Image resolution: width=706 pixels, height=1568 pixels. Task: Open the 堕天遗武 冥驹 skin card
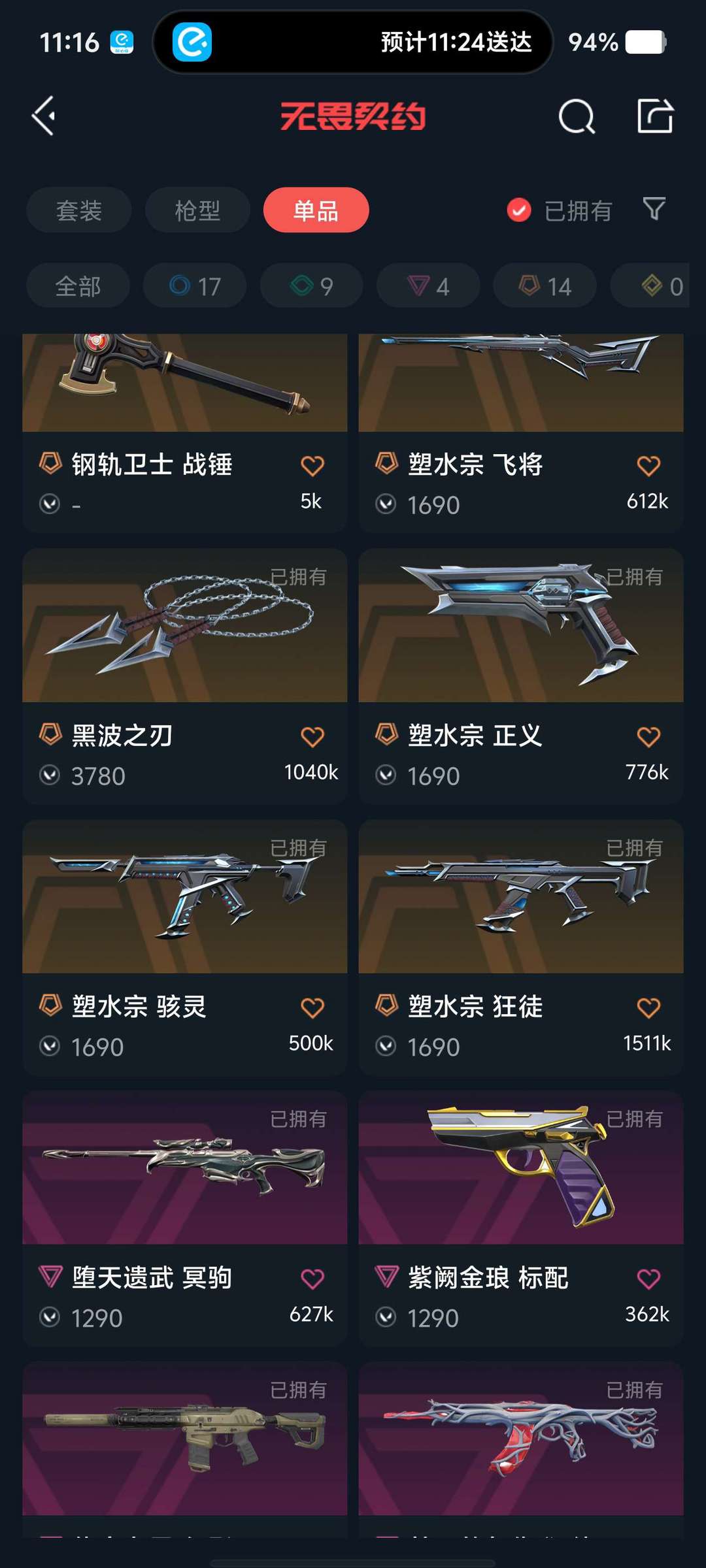[x=184, y=1218]
